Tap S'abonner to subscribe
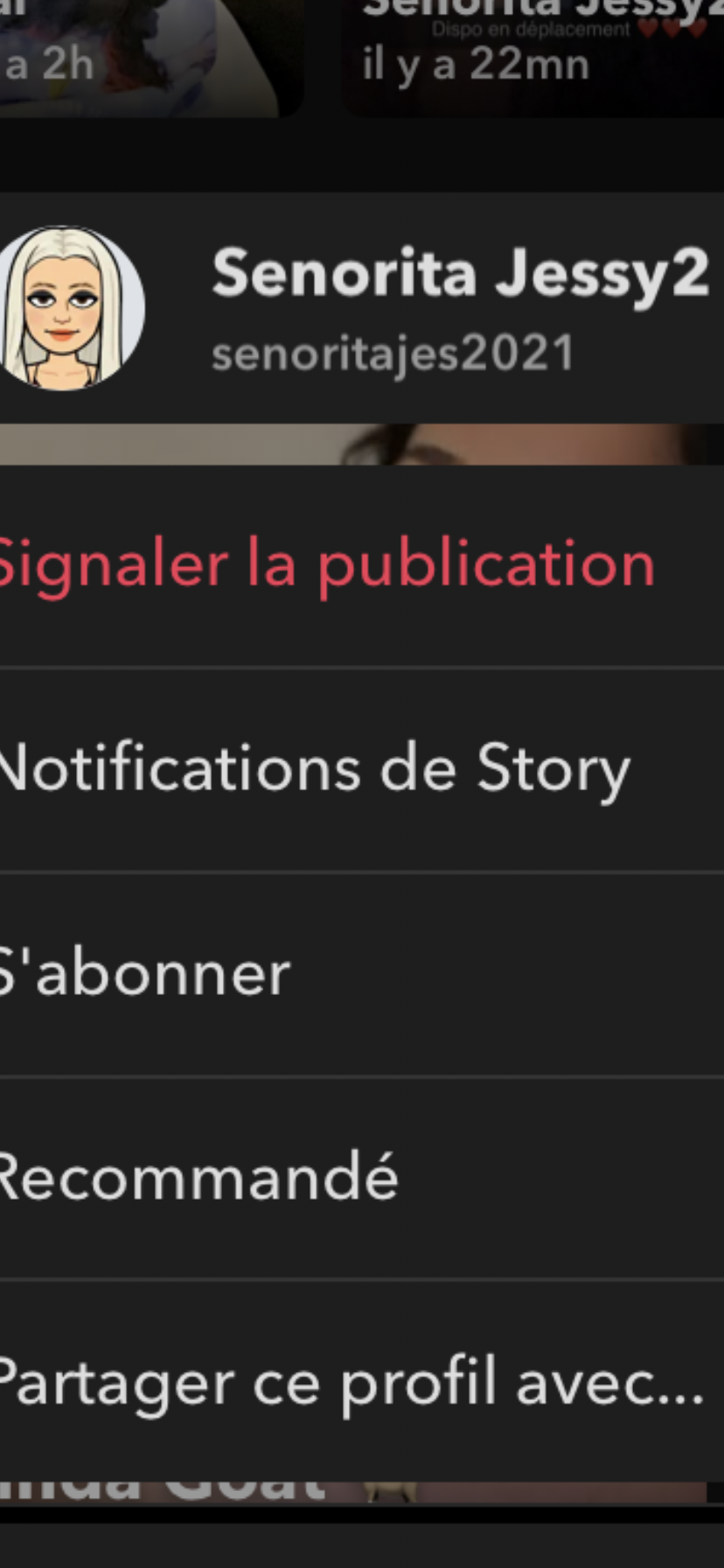The width and height of the screenshot is (724, 1568). [x=145, y=974]
